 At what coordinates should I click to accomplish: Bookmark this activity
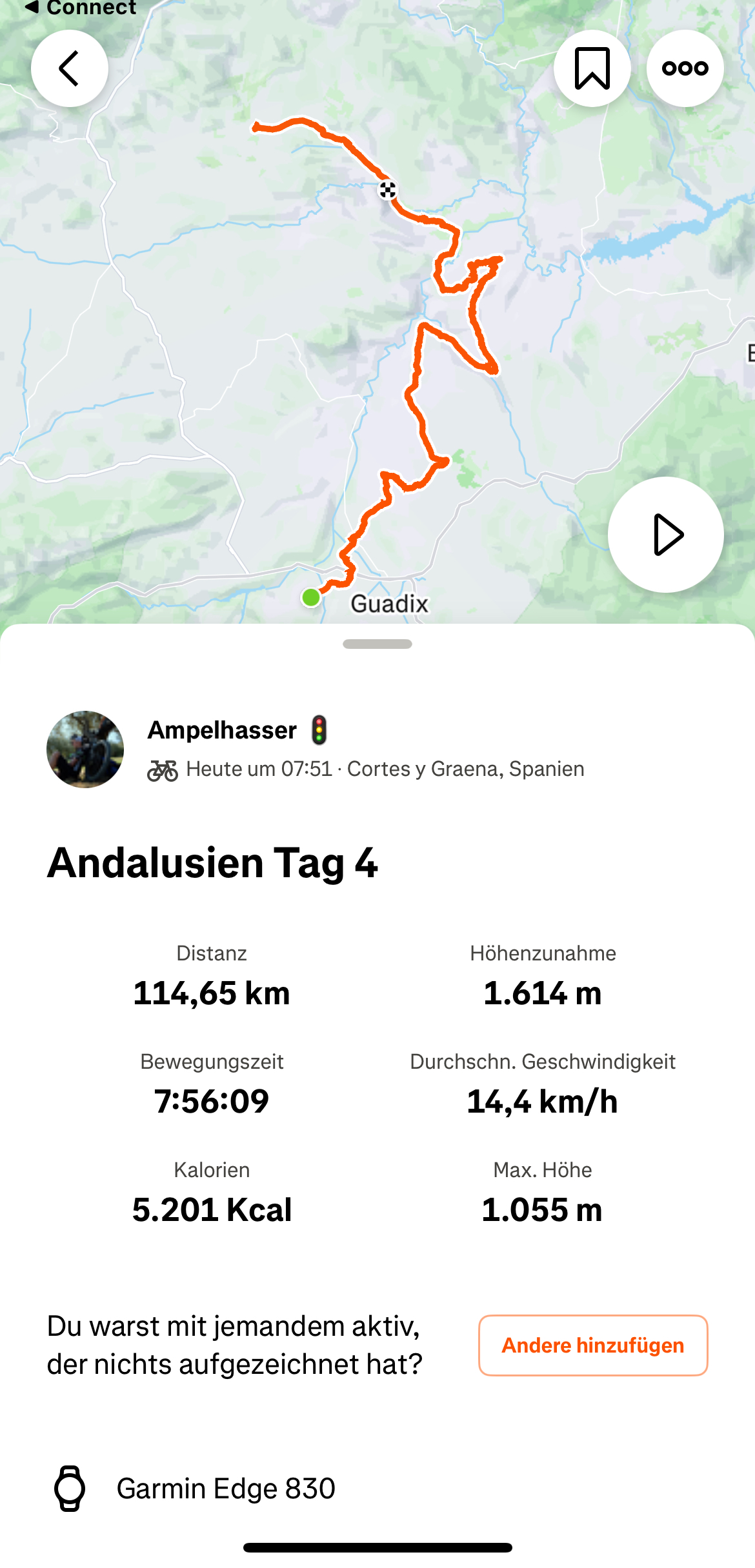pyautogui.click(x=592, y=68)
